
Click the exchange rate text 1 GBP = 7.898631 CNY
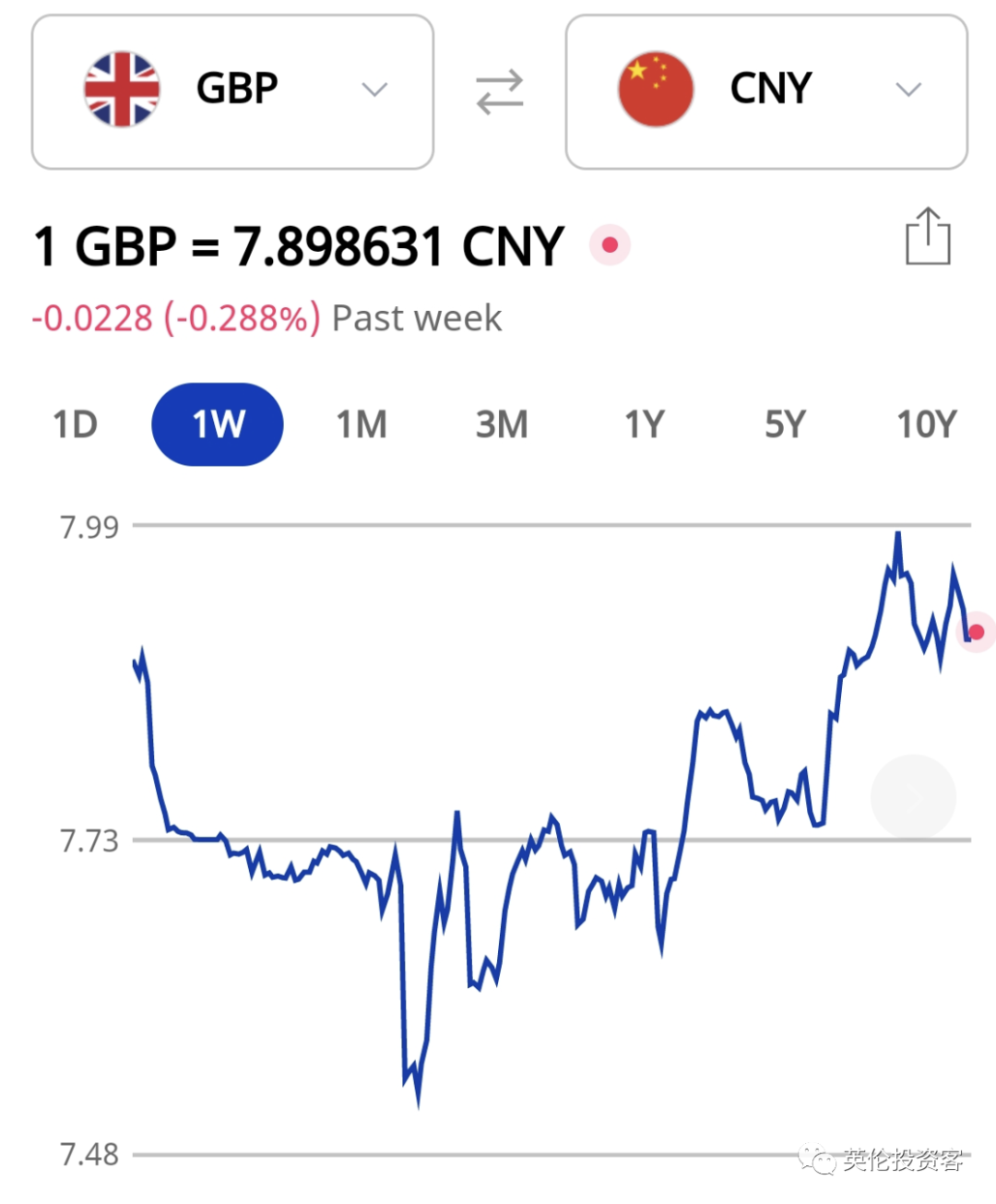point(295,244)
